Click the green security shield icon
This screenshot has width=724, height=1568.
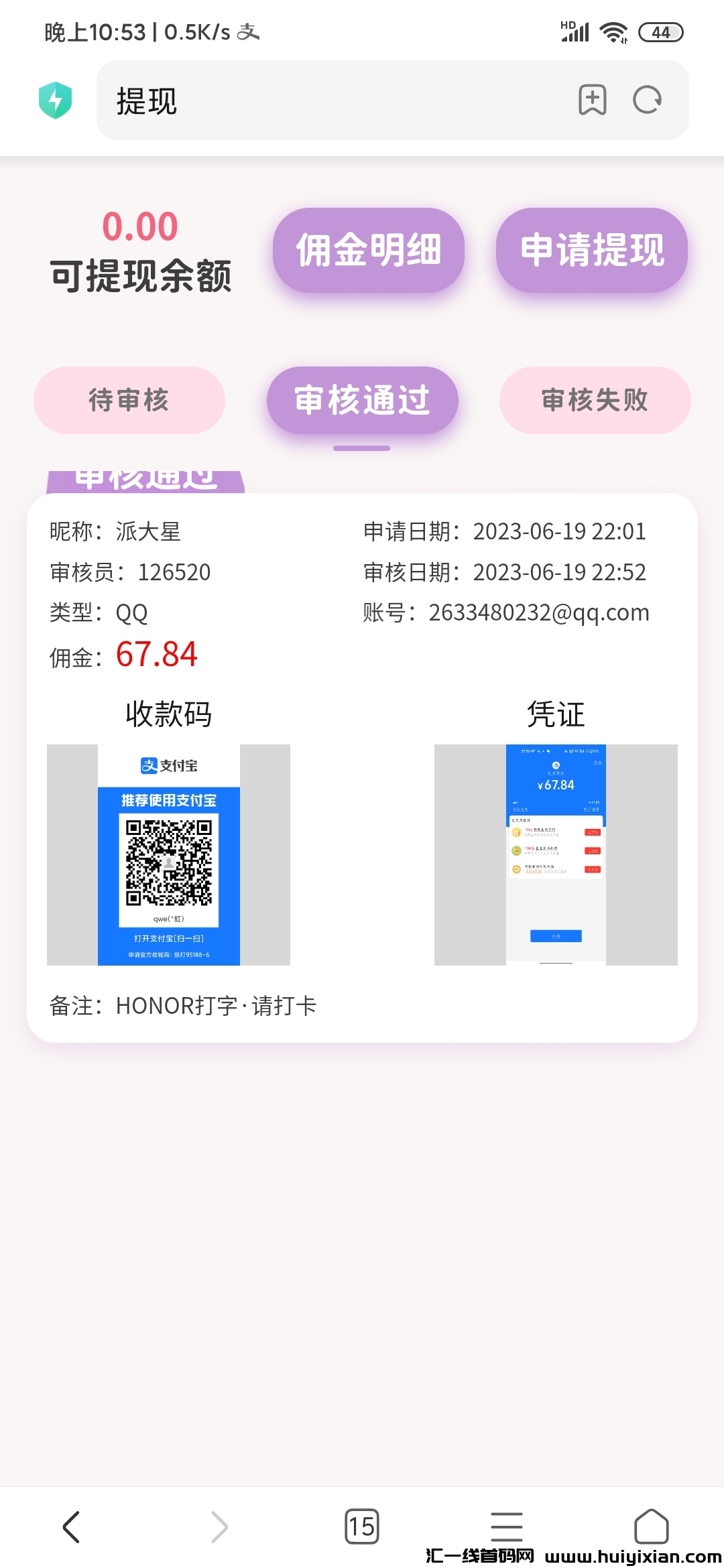pyautogui.click(x=56, y=100)
